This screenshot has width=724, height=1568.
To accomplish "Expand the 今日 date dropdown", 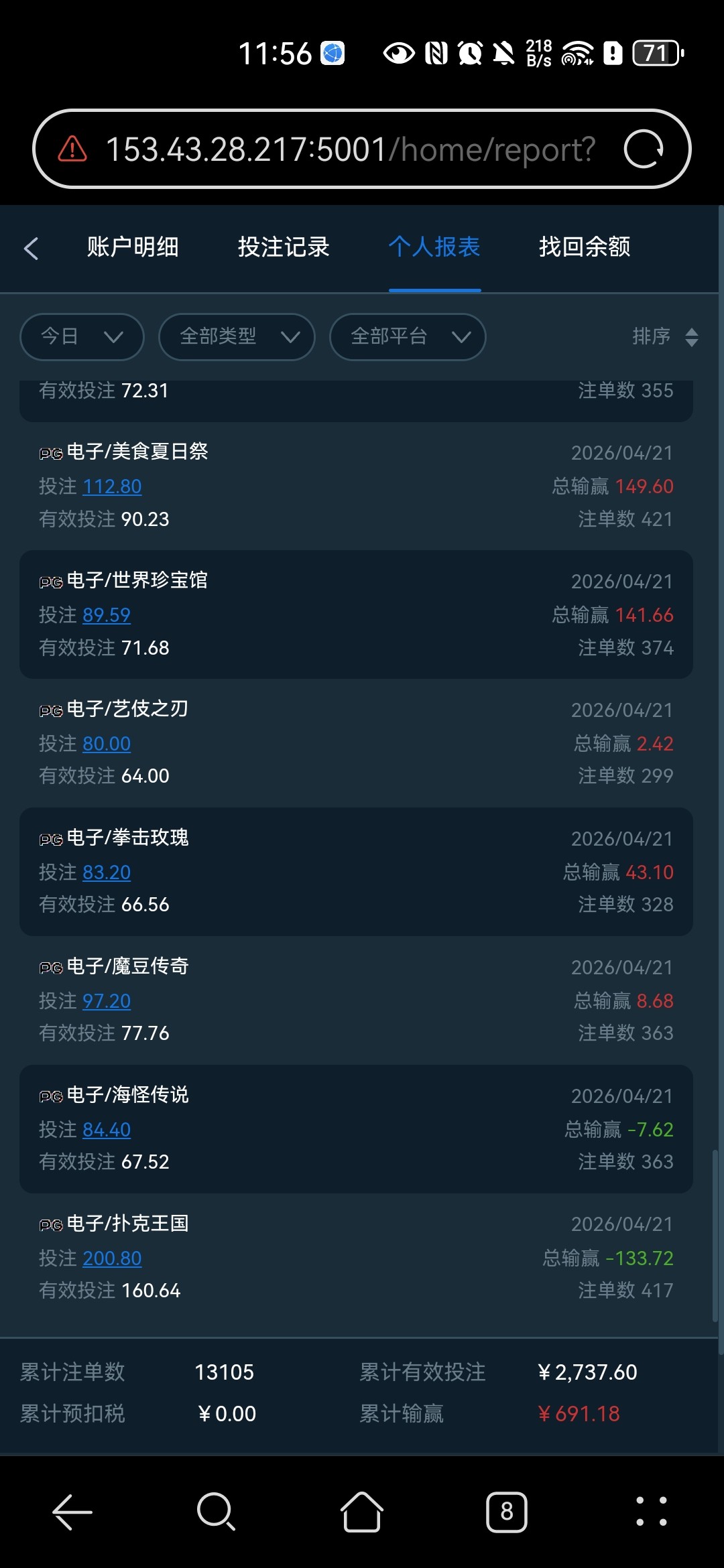I will click(82, 336).
